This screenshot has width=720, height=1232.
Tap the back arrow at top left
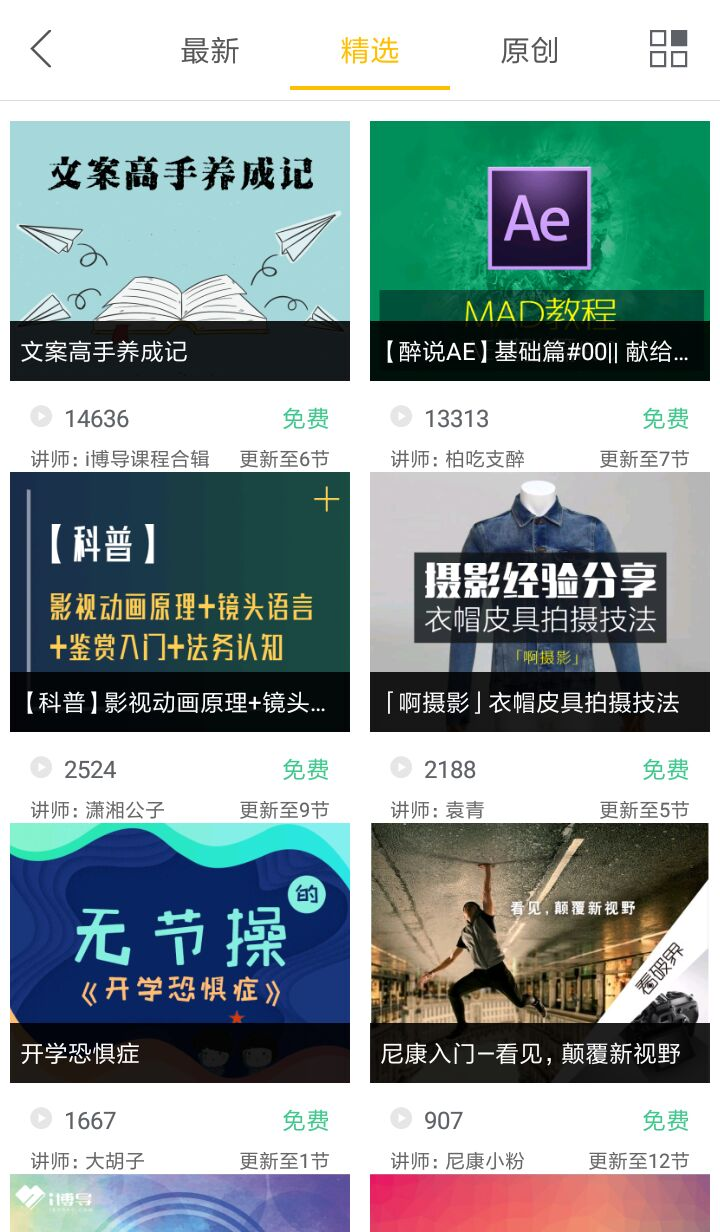[x=40, y=48]
